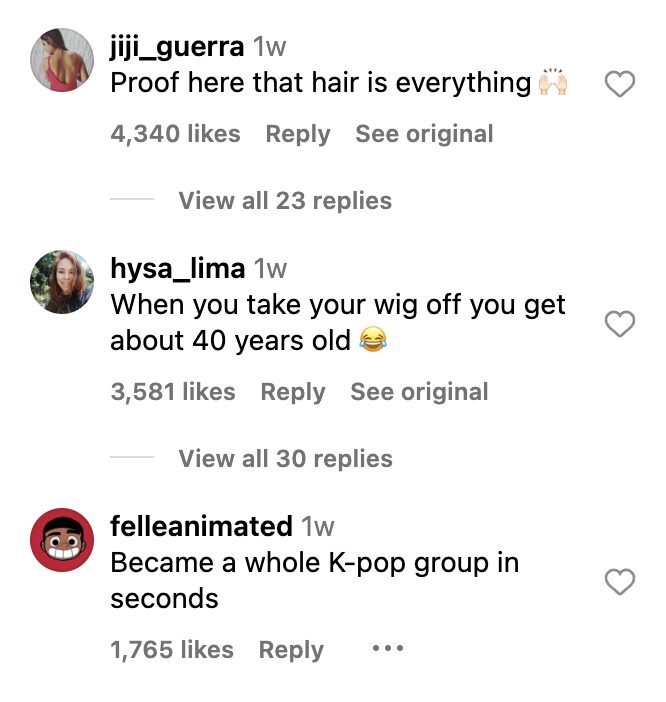Screen dimensions: 666x702
Task: View all 30 replies
Action: 284,458
